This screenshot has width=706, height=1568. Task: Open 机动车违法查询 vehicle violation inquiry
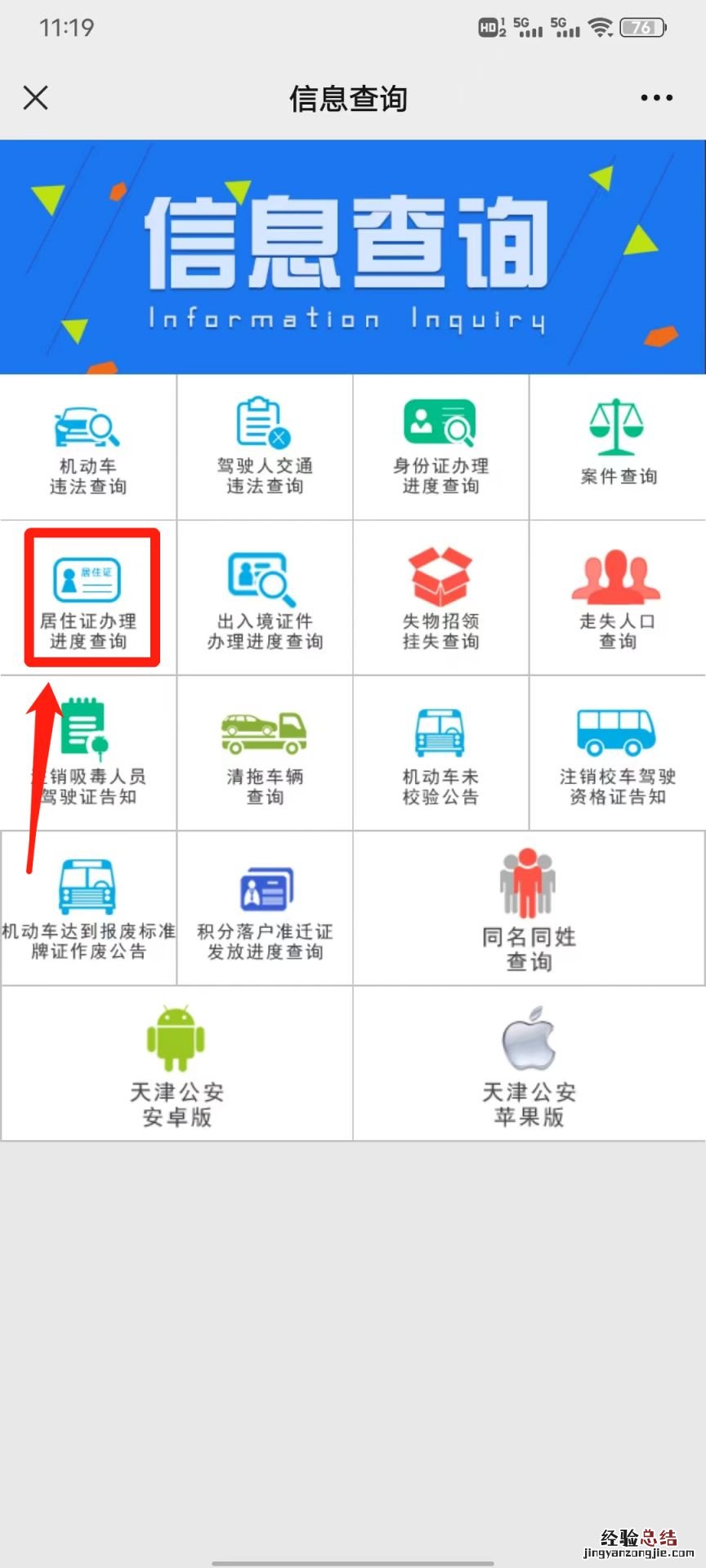[x=87, y=448]
